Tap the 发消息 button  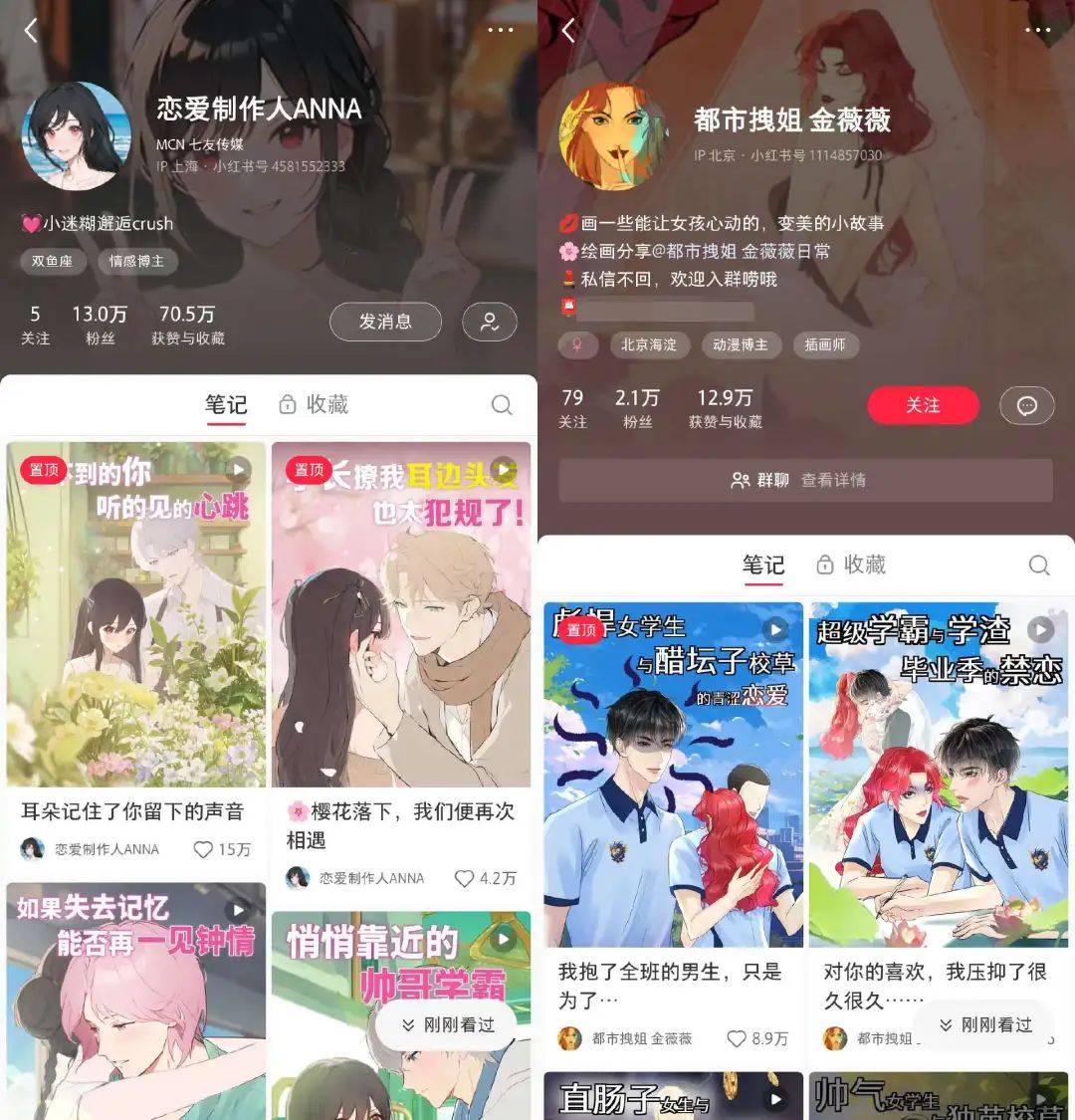pyautogui.click(x=385, y=322)
